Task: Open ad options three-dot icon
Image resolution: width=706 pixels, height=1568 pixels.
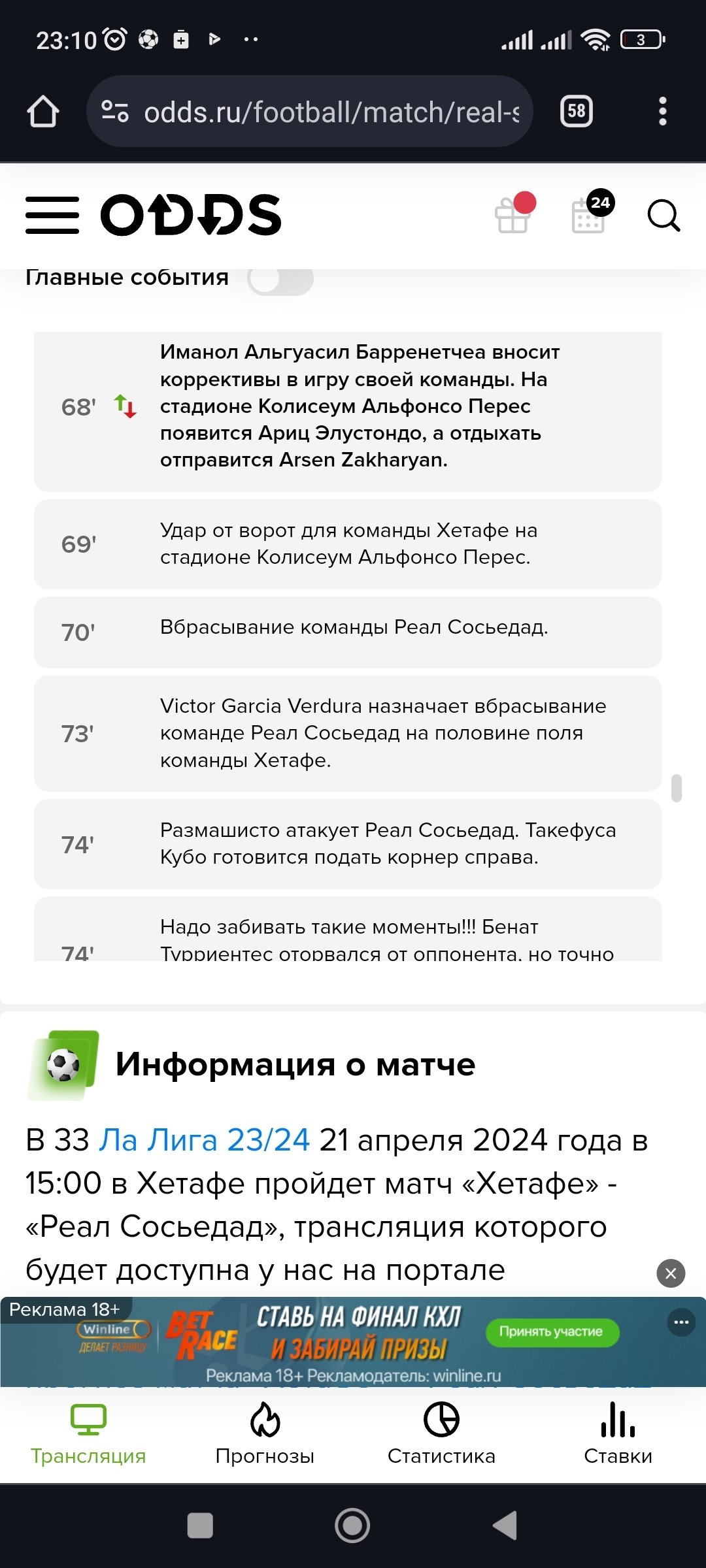Action: (x=681, y=1322)
